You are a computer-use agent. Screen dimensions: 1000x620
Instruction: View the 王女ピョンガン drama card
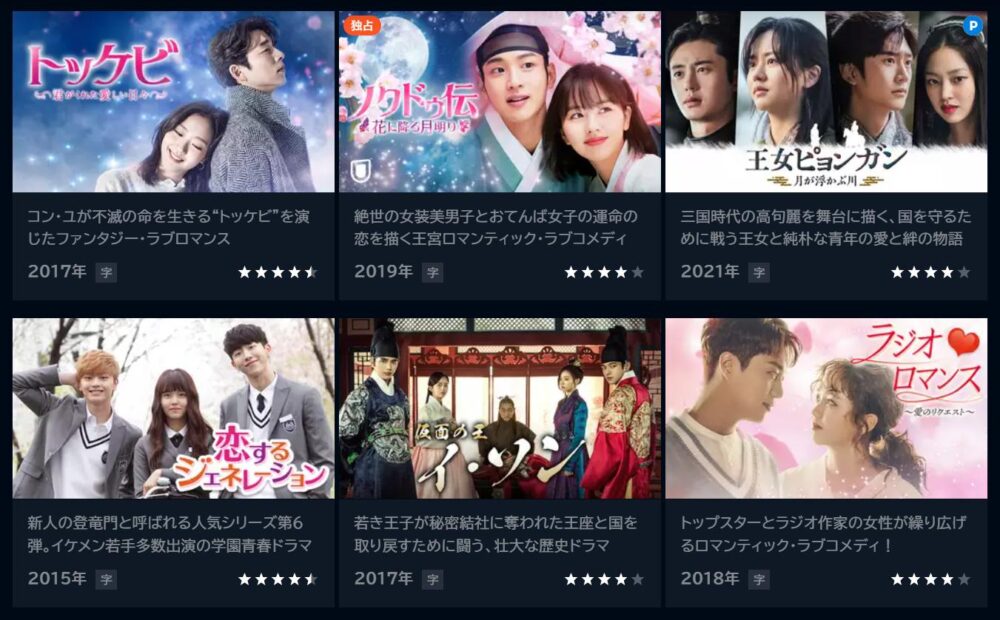(x=825, y=102)
